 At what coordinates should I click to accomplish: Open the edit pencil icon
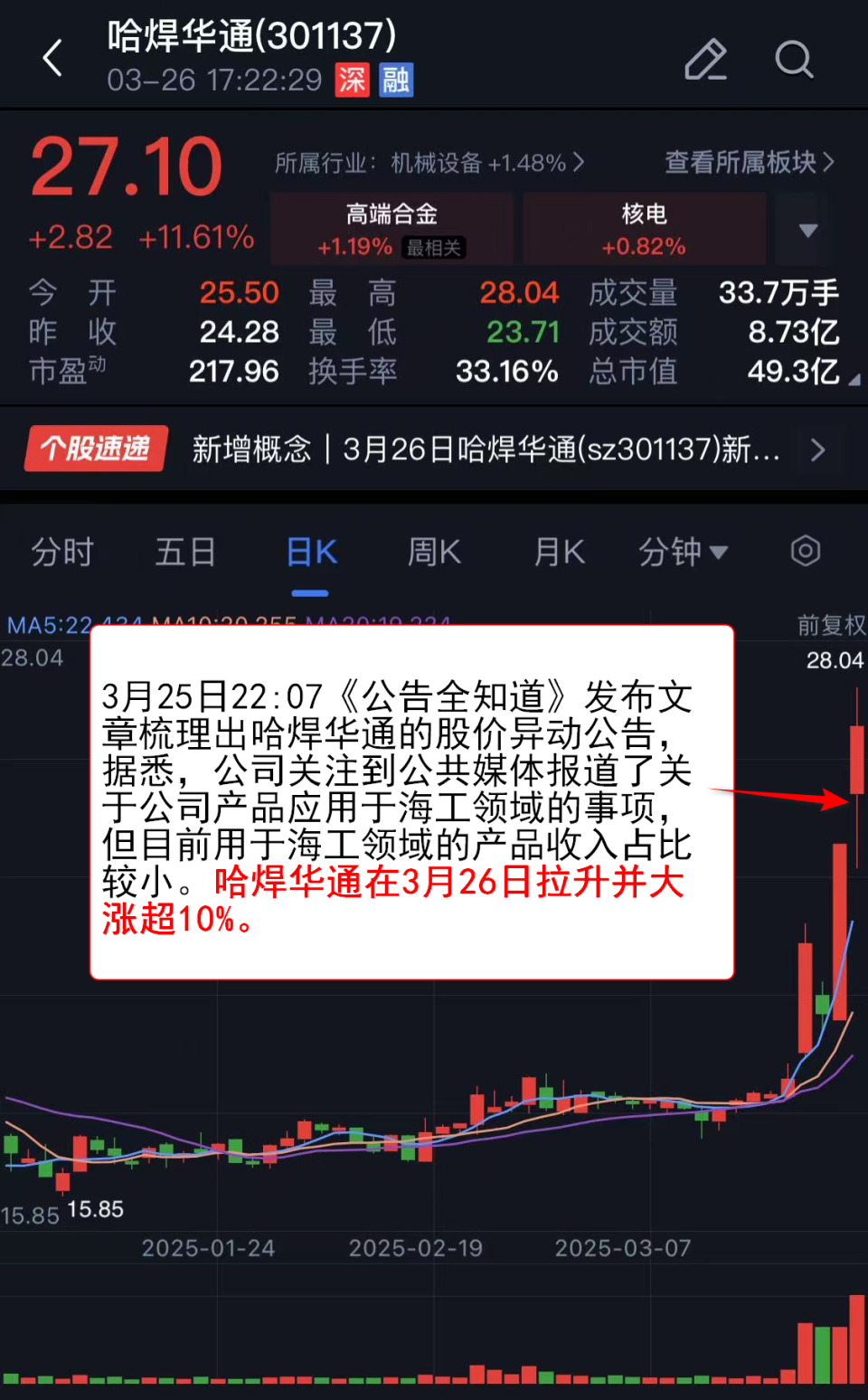pos(705,60)
